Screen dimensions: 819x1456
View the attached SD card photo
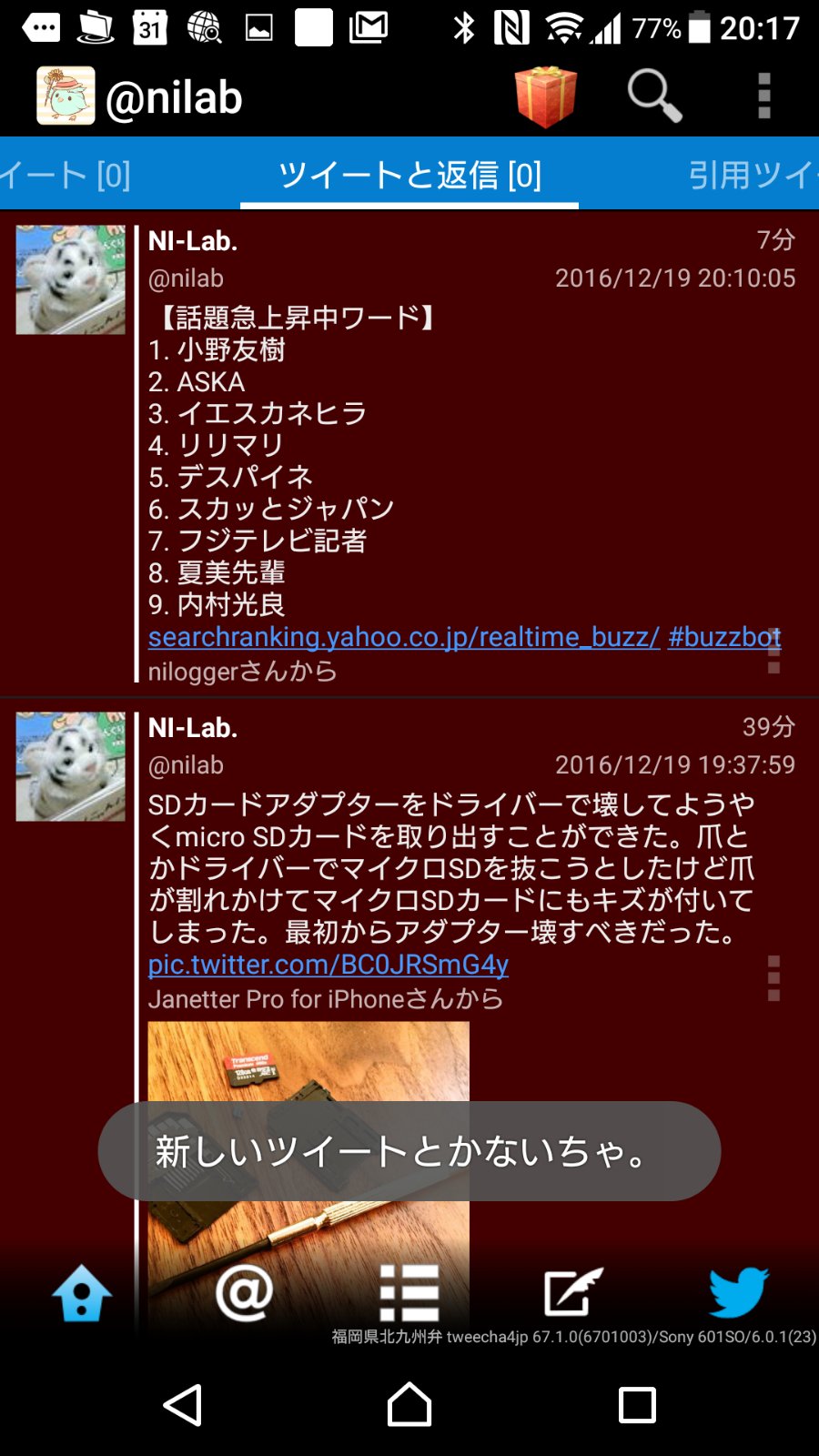pos(308,1174)
